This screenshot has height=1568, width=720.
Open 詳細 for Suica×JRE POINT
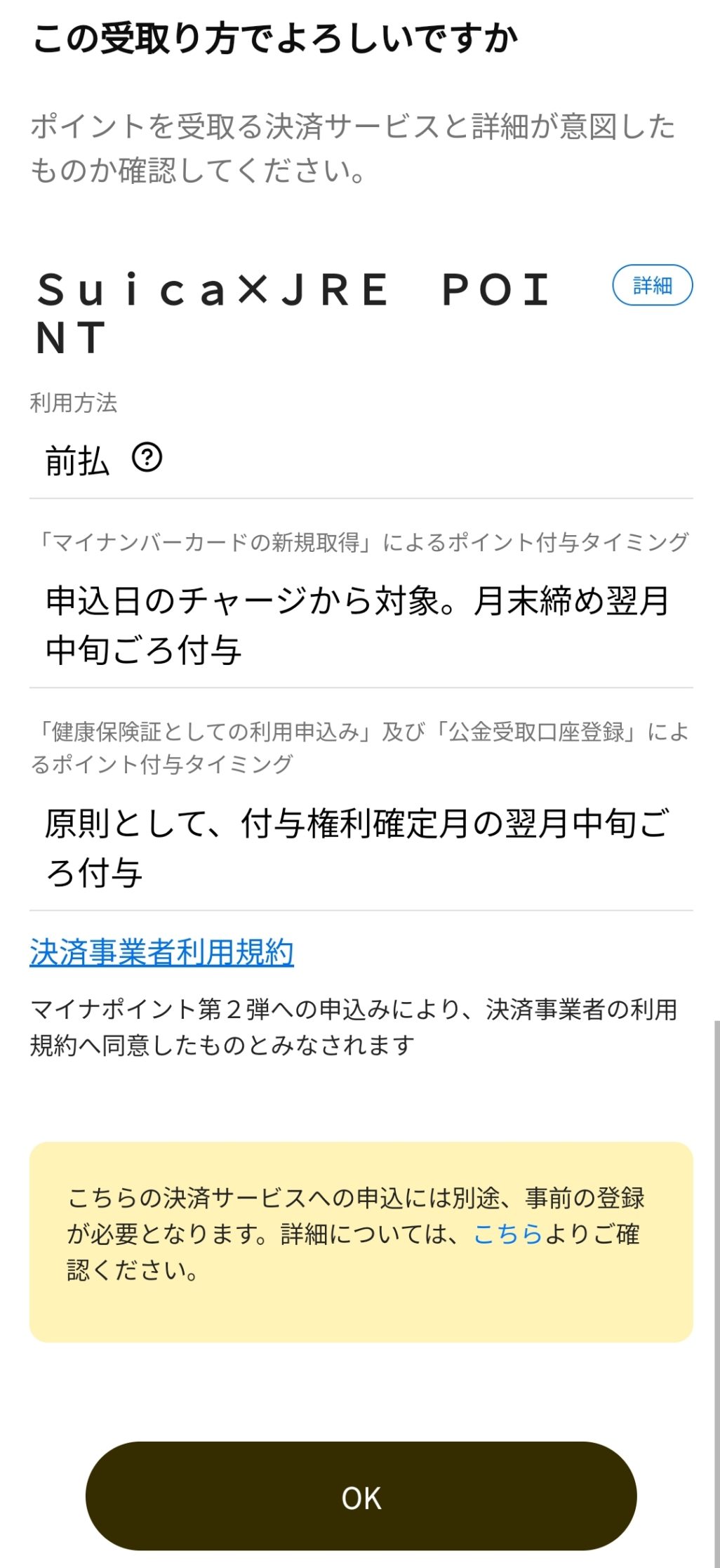click(x=652, y=285)
